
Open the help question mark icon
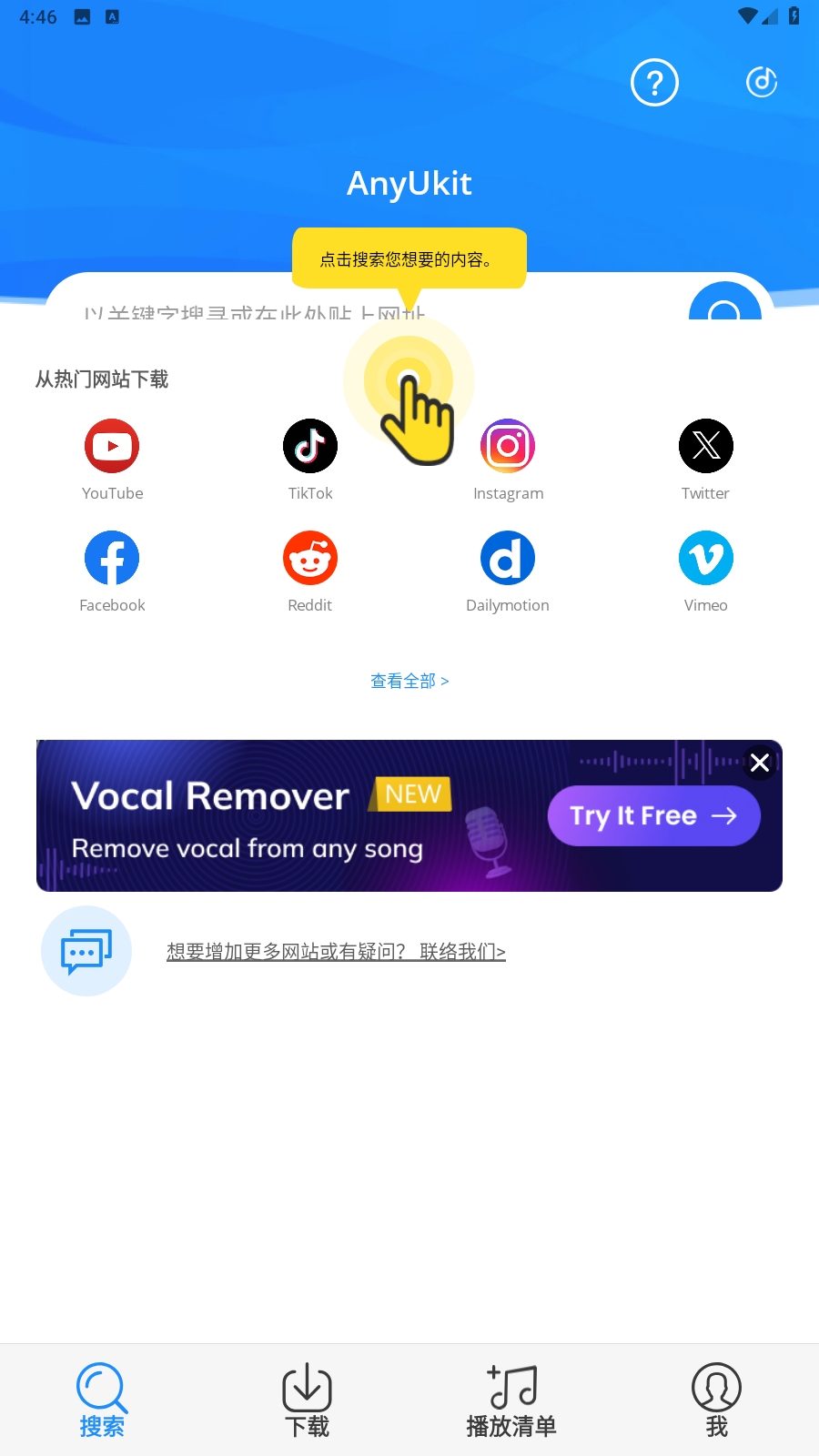[654, 83]
